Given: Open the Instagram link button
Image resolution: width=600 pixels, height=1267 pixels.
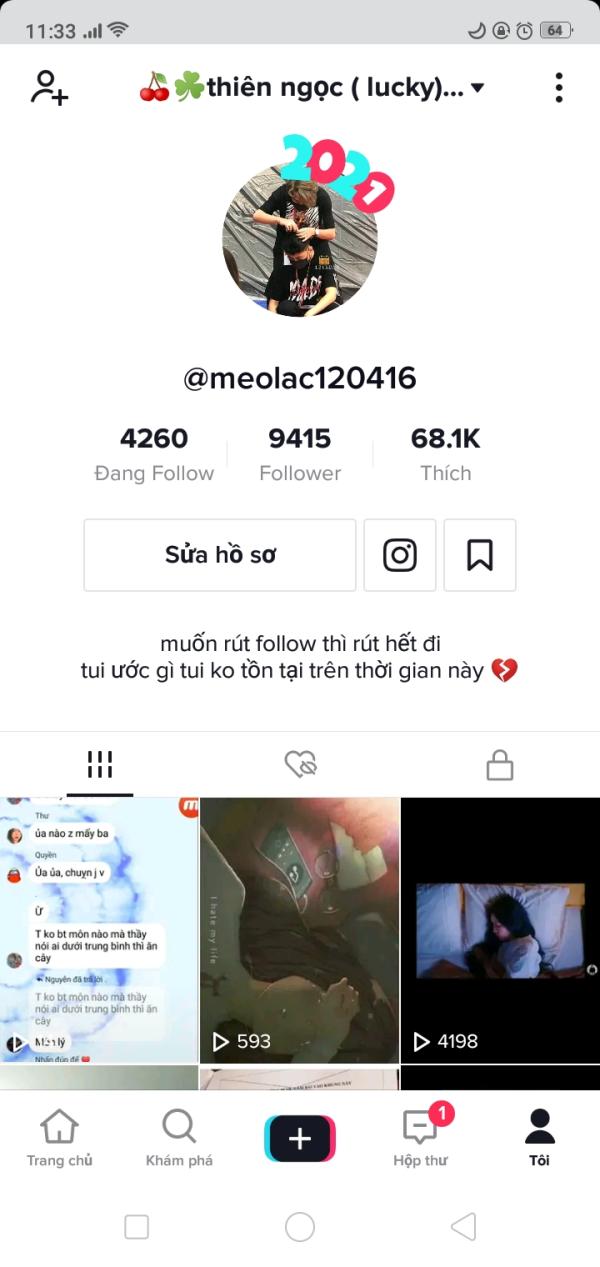Looking at the screenshot, I should click(x=400, y=555).
